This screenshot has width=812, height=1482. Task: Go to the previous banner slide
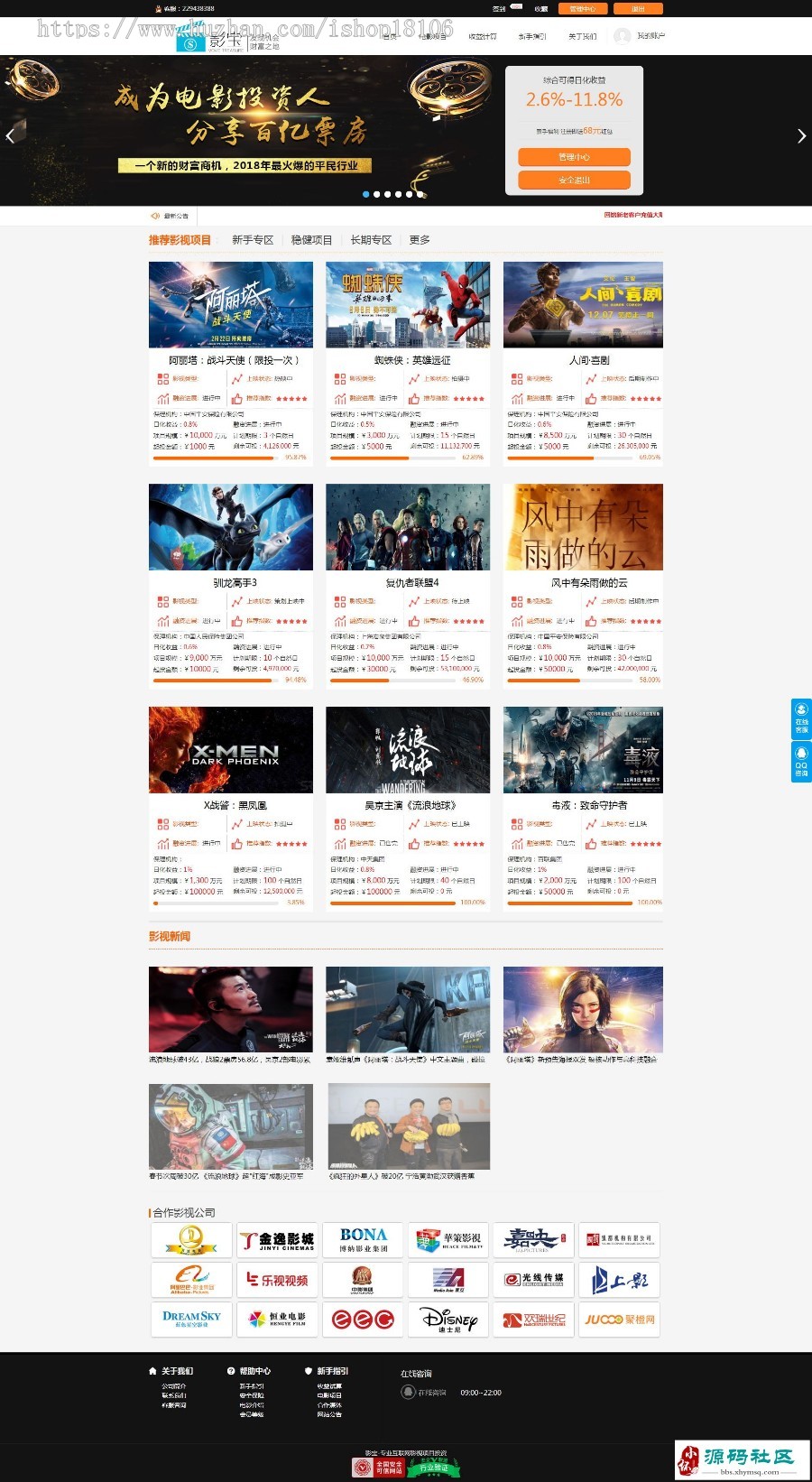pos(10,136)
